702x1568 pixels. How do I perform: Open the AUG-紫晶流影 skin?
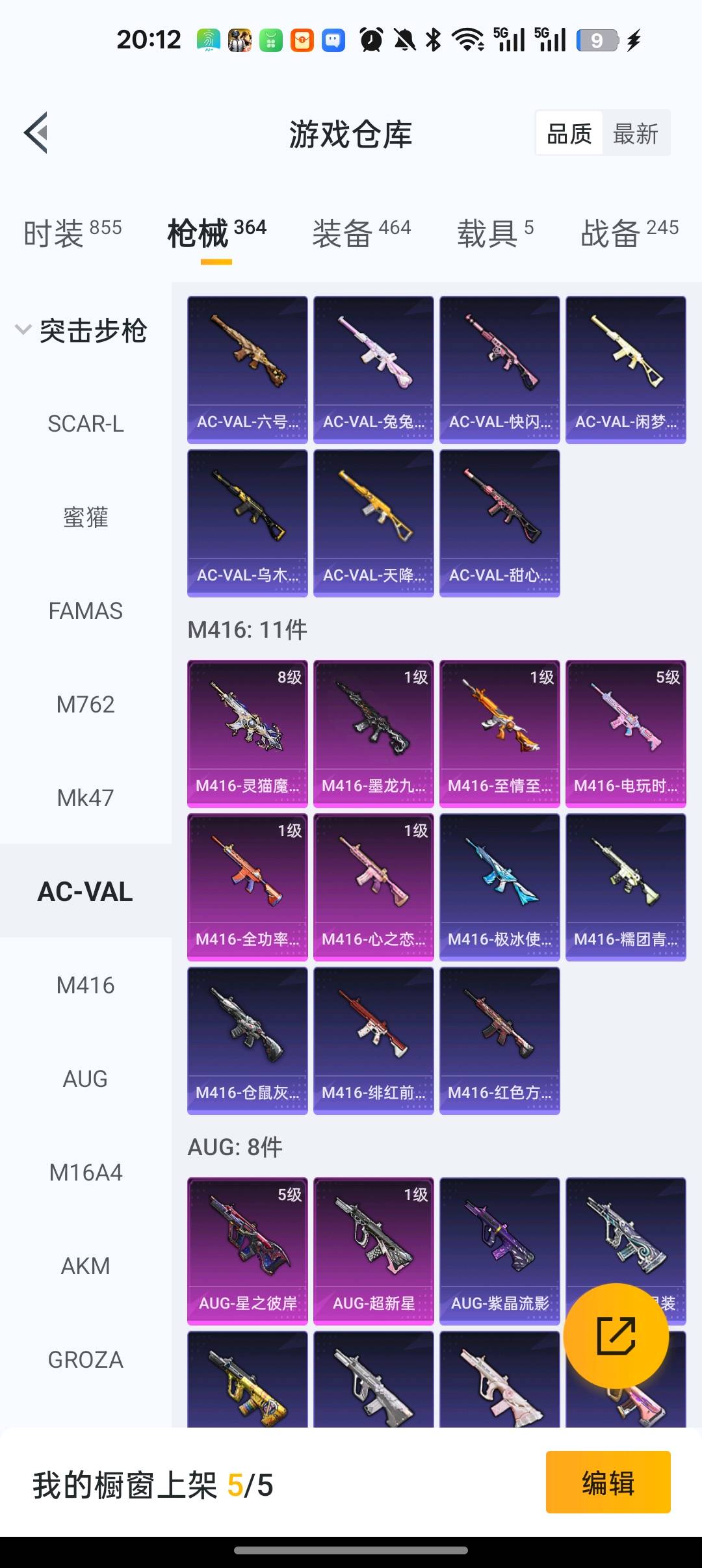[x=500, y=1251]
